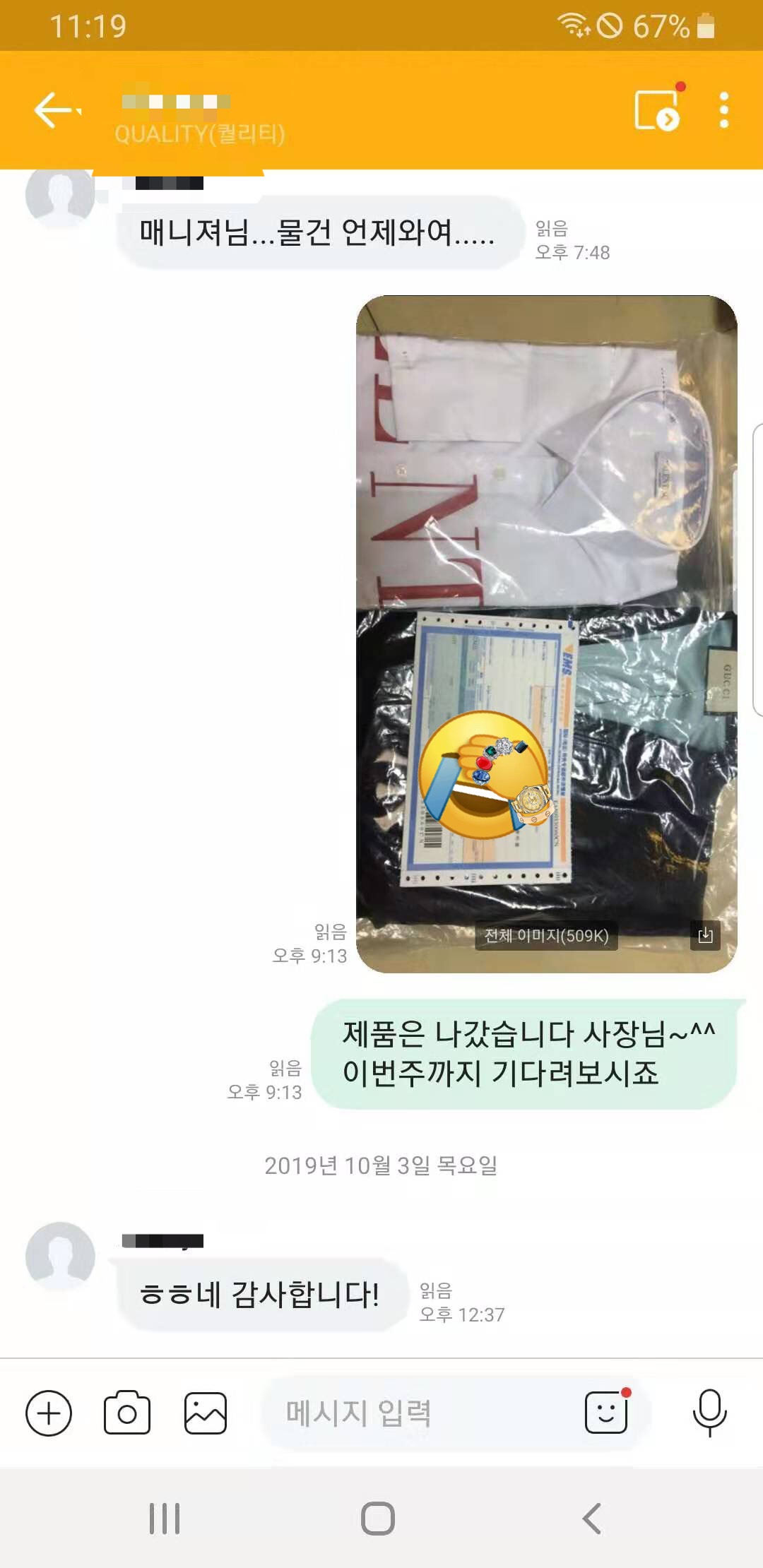
Task: Open recent apps from navigation bar
Action: click(x=165, y=1519)
